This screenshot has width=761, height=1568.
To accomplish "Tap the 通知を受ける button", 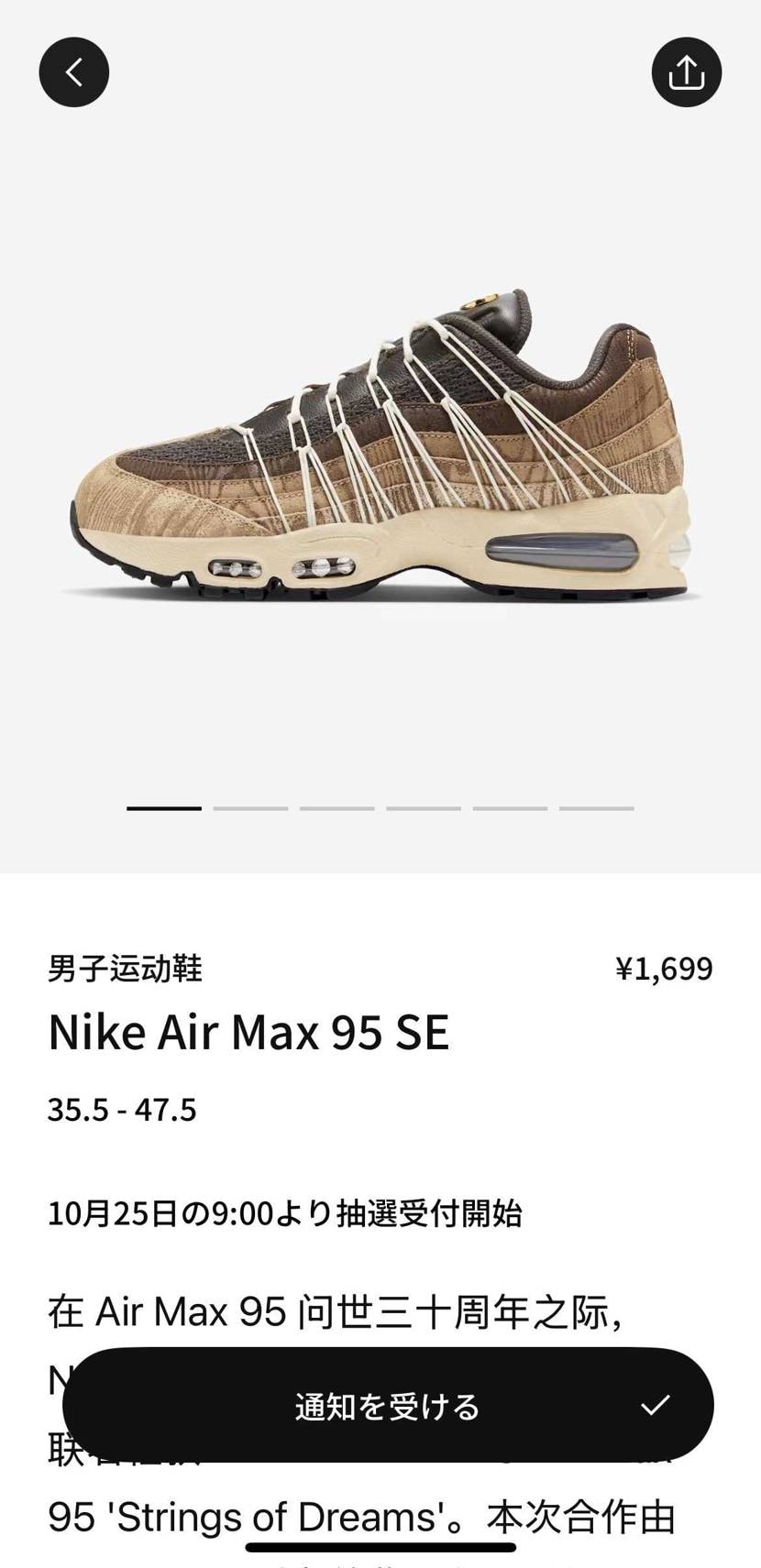I will point(388,1405).
